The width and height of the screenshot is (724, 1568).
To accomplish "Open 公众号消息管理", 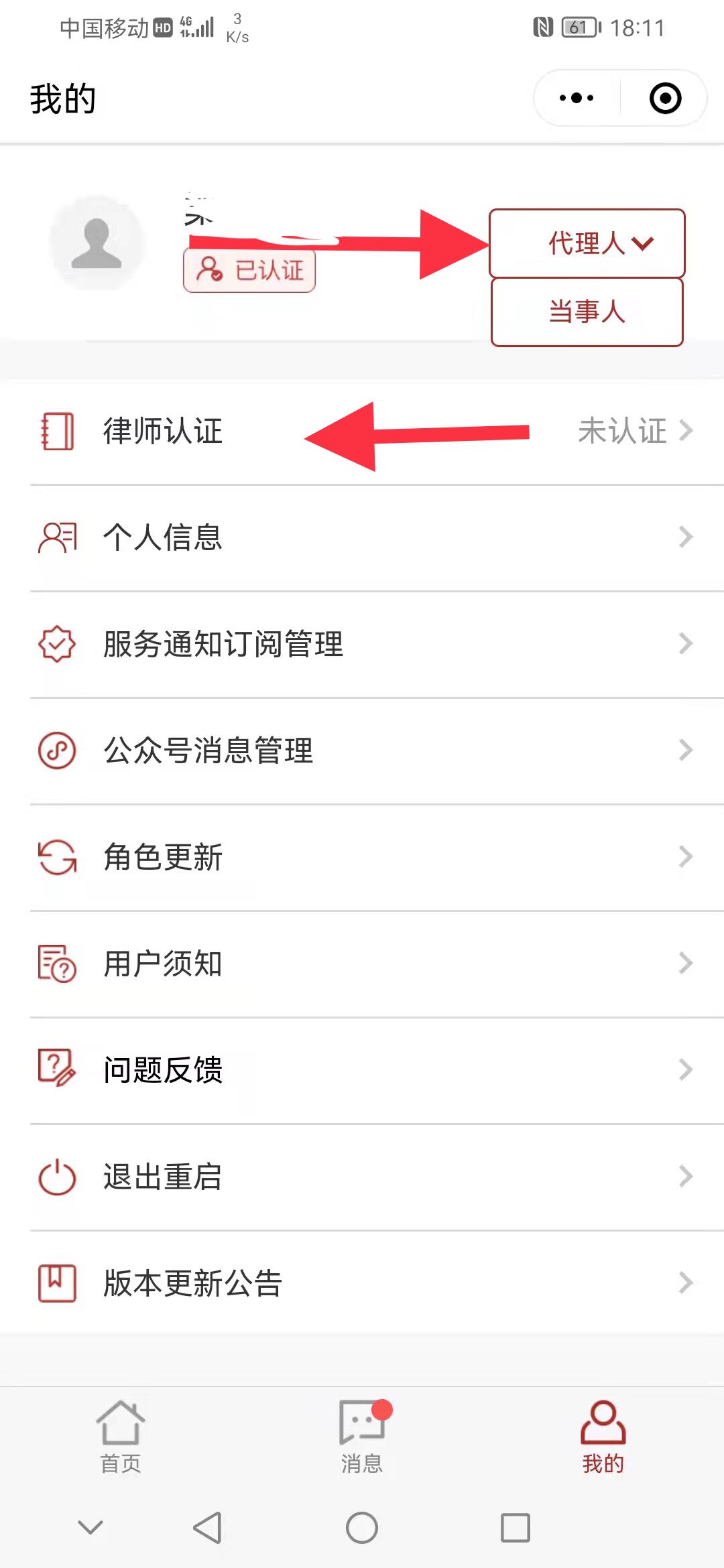I will coord(362,750).
